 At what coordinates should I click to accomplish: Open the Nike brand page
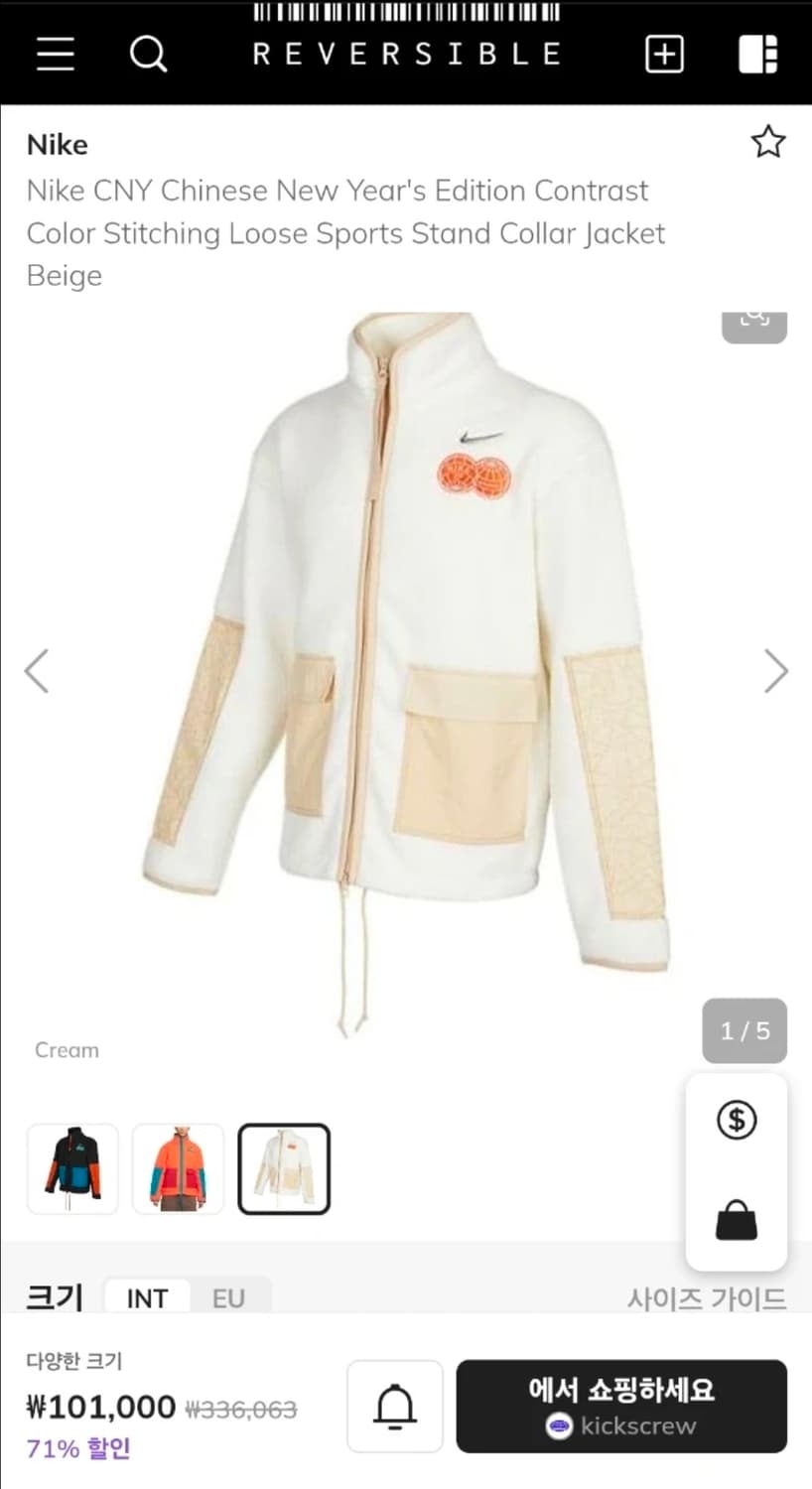(58, 145)
